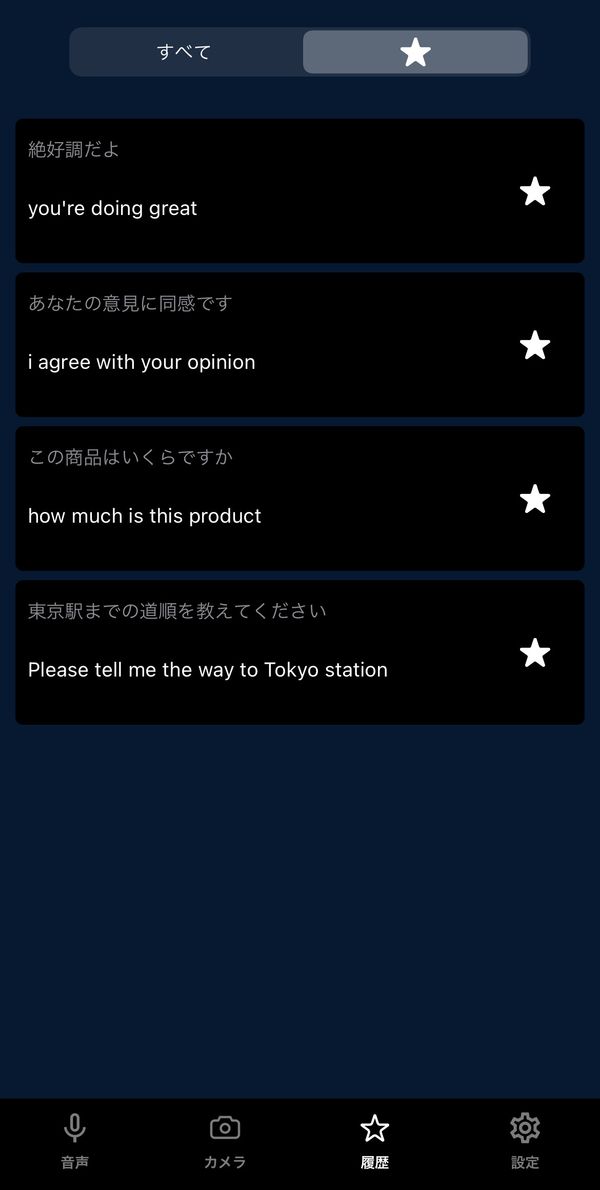Unfavorite the "you're doing great" translation
Image resolution: width=600 pixels, height=1190 pixels.
pos(535,191)
